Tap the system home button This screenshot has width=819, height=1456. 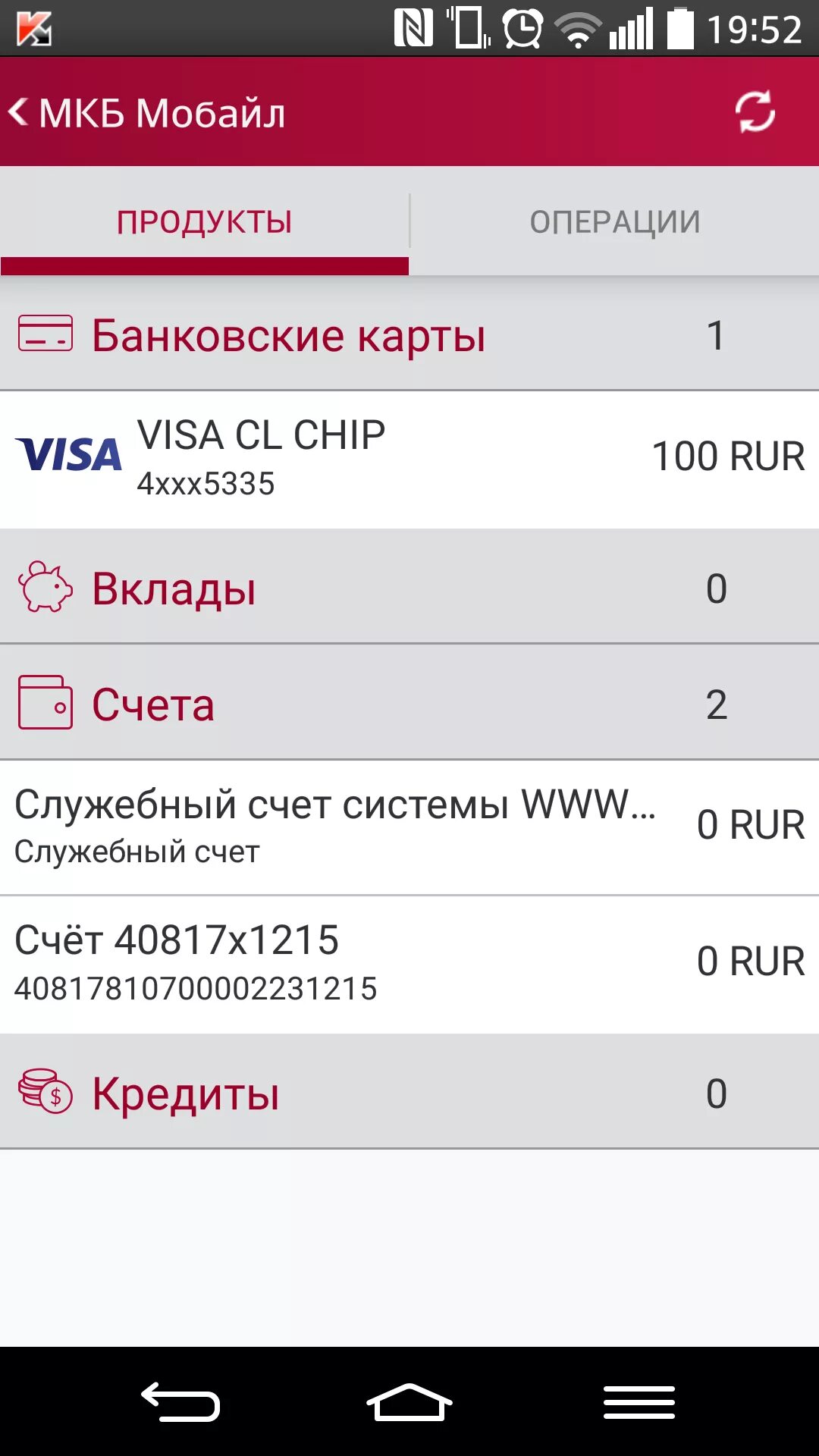coord(409,1402)
